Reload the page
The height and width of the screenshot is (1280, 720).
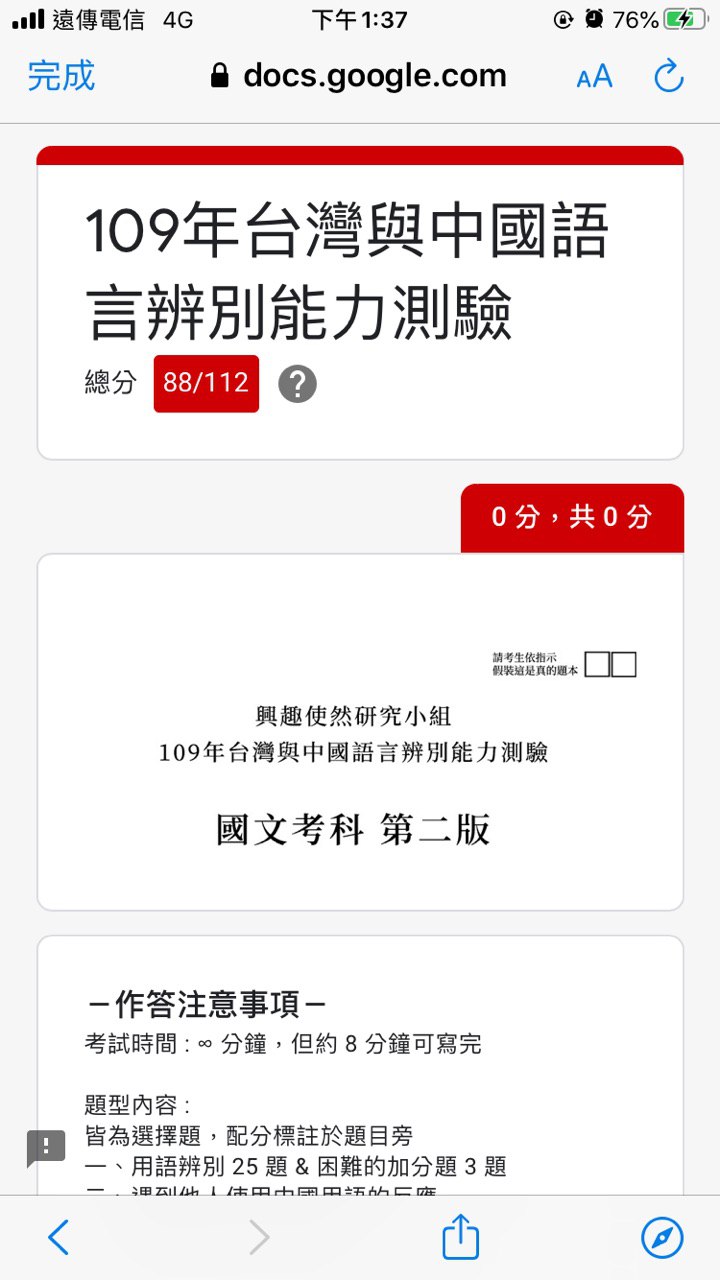tap(668, 76)
